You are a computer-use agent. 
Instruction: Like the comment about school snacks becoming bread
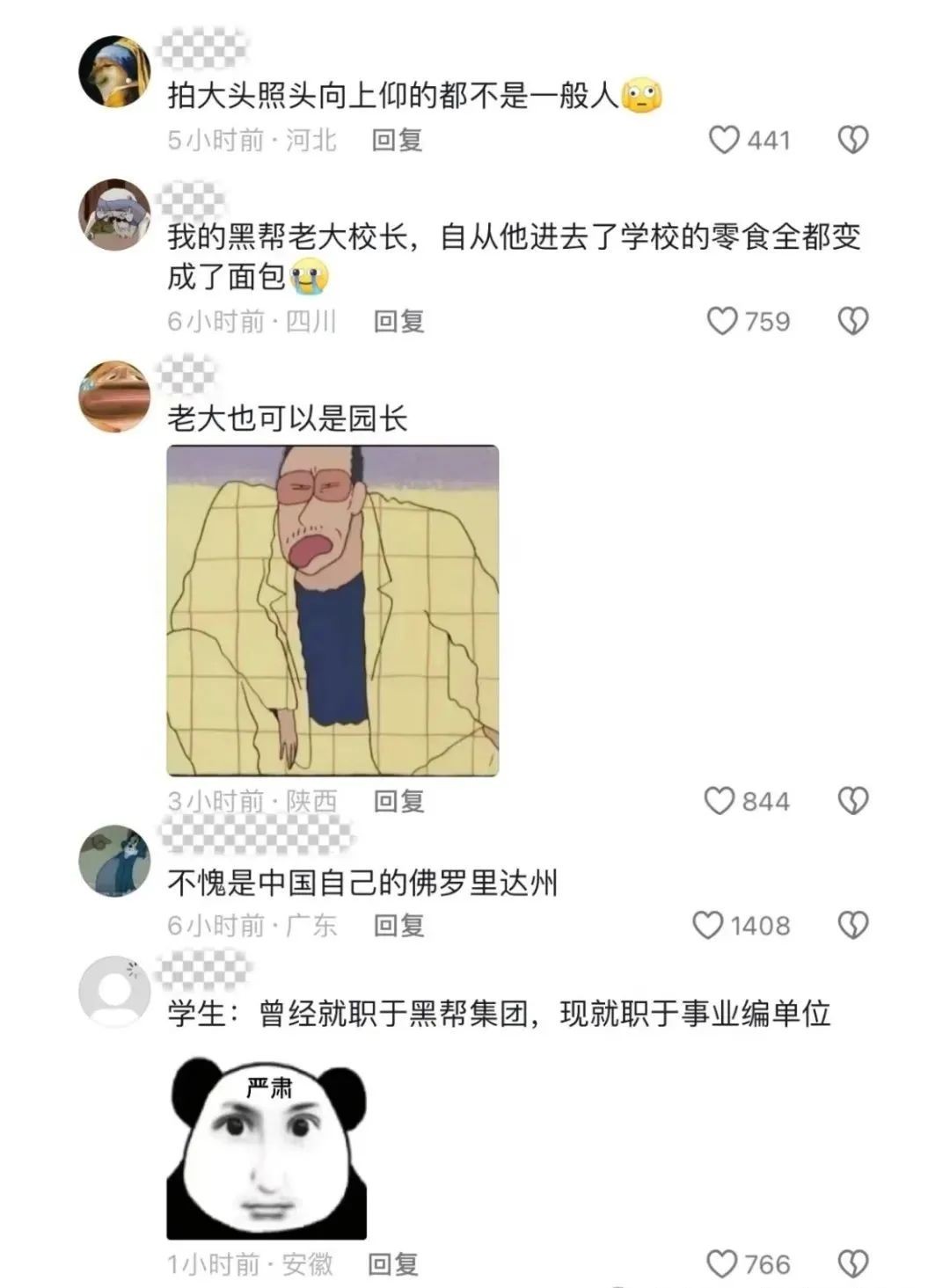pos(723,321)
